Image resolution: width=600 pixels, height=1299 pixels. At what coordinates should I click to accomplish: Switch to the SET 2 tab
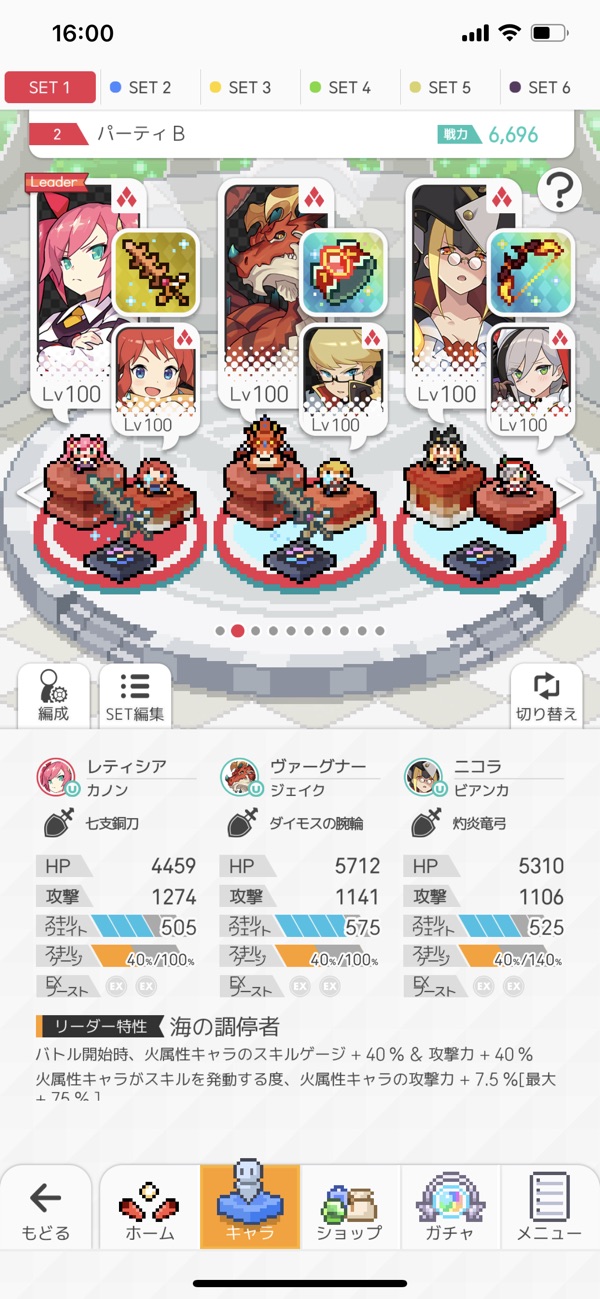140,88
